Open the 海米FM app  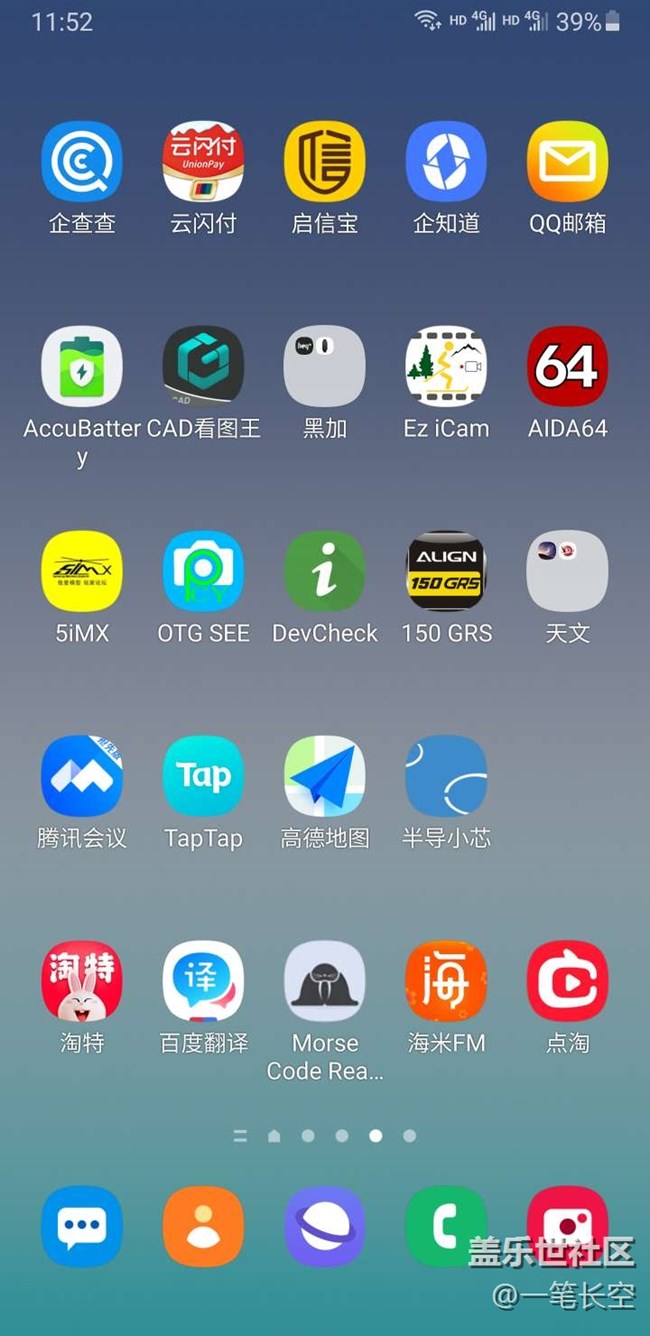446,981
